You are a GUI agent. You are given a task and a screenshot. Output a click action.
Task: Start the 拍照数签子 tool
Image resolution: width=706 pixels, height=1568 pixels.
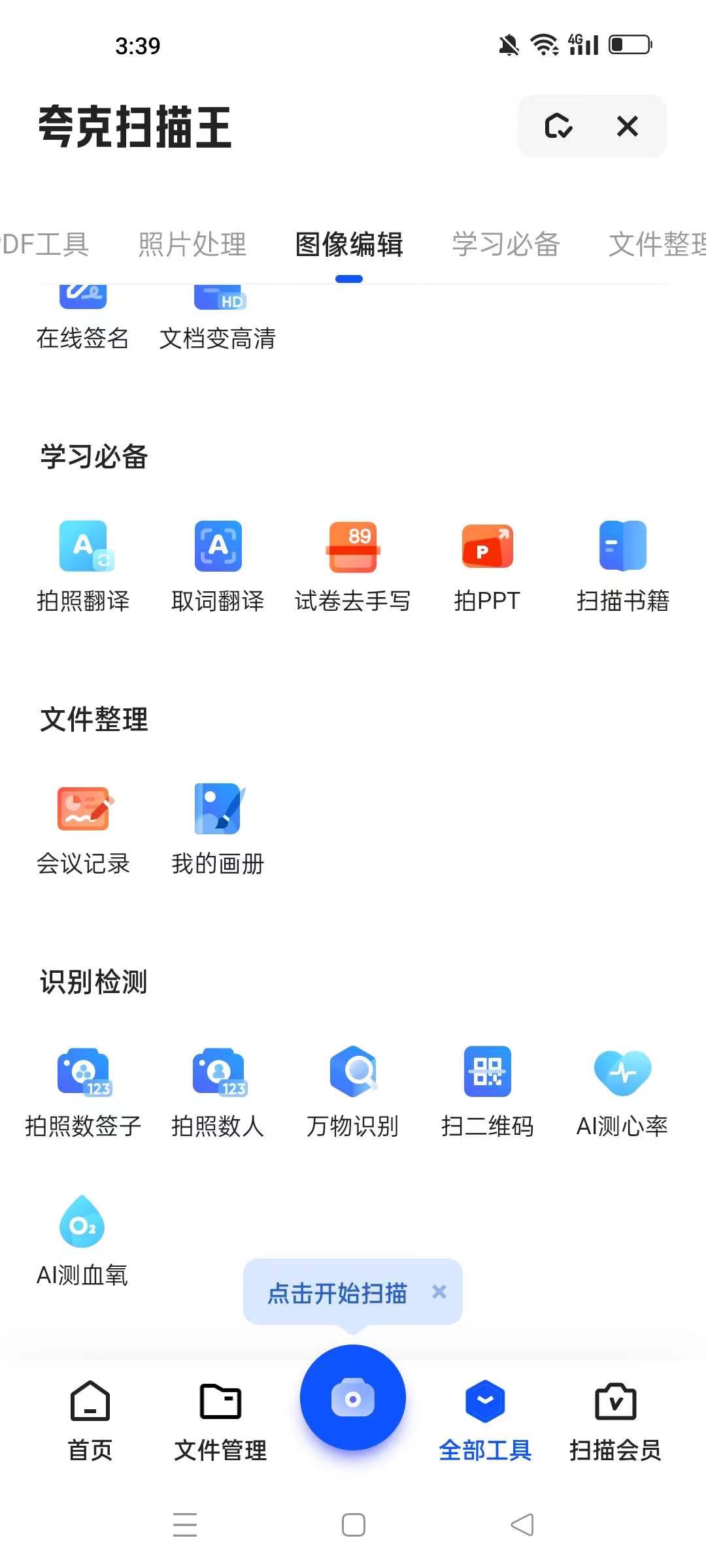pos(83,1092)
